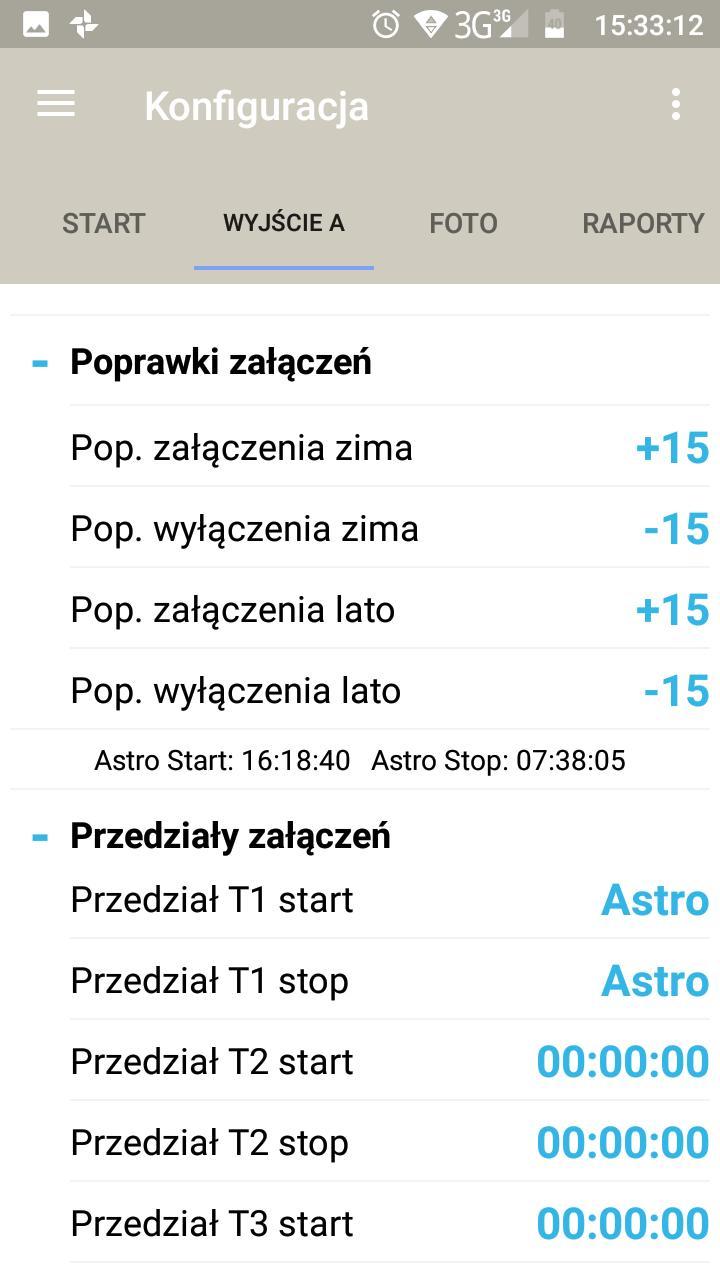Viewport: 720px width, 1280px height.
Task: Open the hamburger drawer menu
Action: [56, 104]
